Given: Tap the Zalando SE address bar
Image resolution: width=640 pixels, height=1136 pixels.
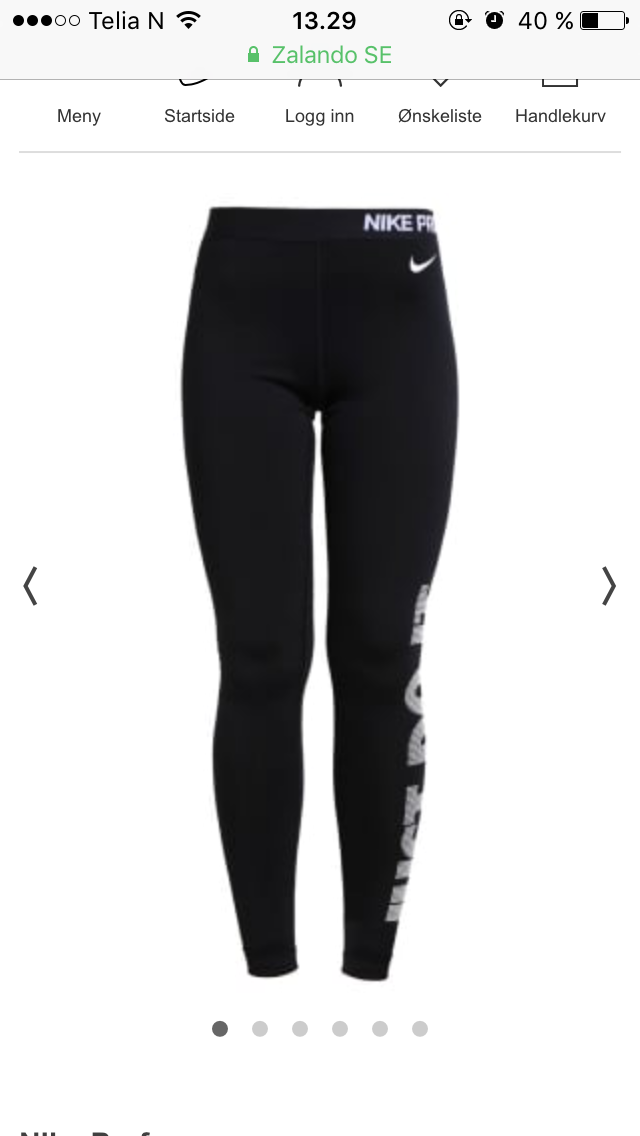Looking at the screenshot, I should coord(320,55).
